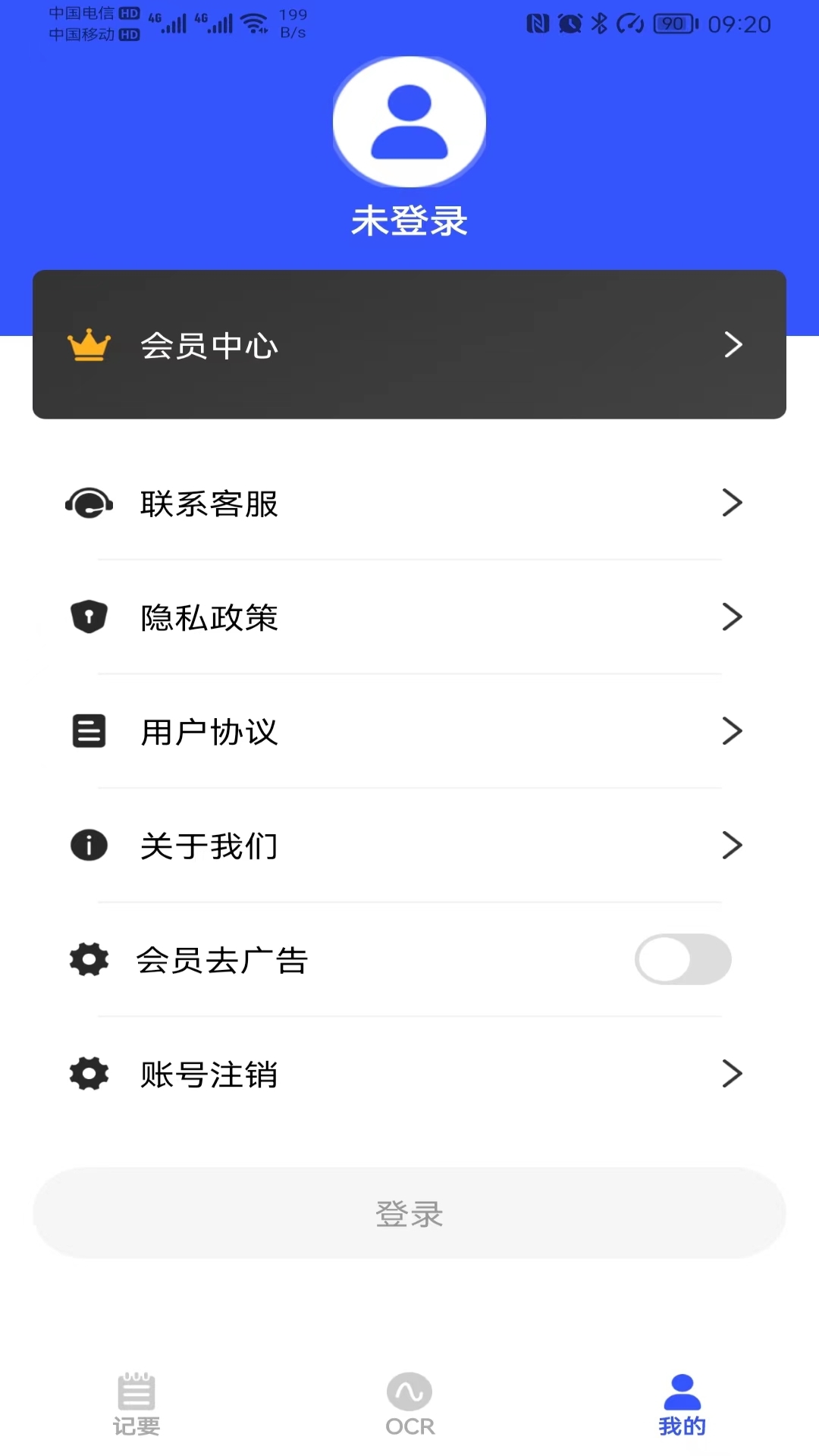
Task: View 关于我们 details
Action: coord(208,845)
